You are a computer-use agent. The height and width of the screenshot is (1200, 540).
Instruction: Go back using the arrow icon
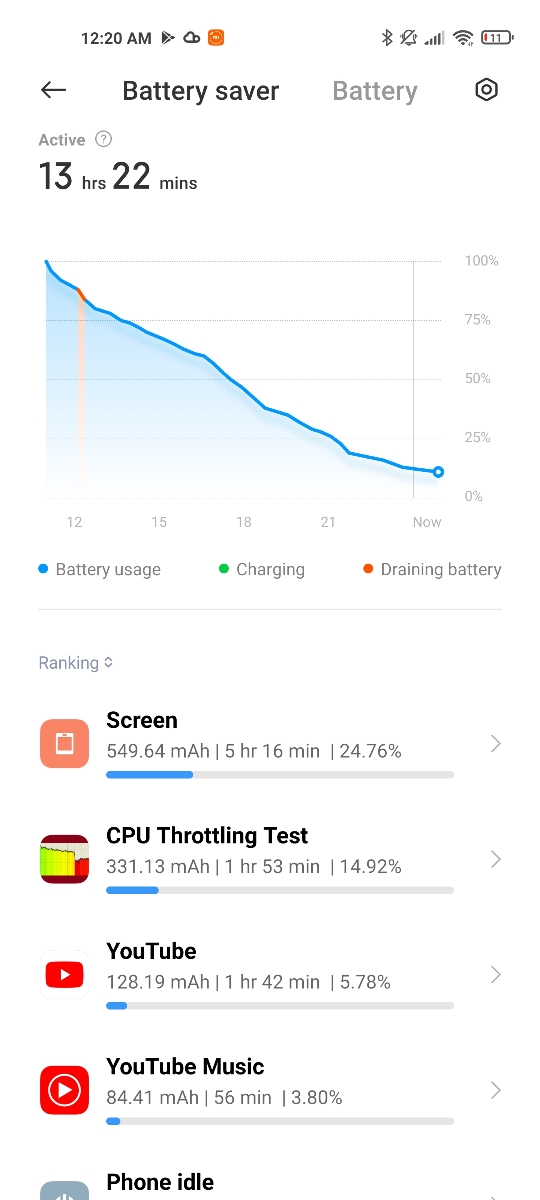53,90
